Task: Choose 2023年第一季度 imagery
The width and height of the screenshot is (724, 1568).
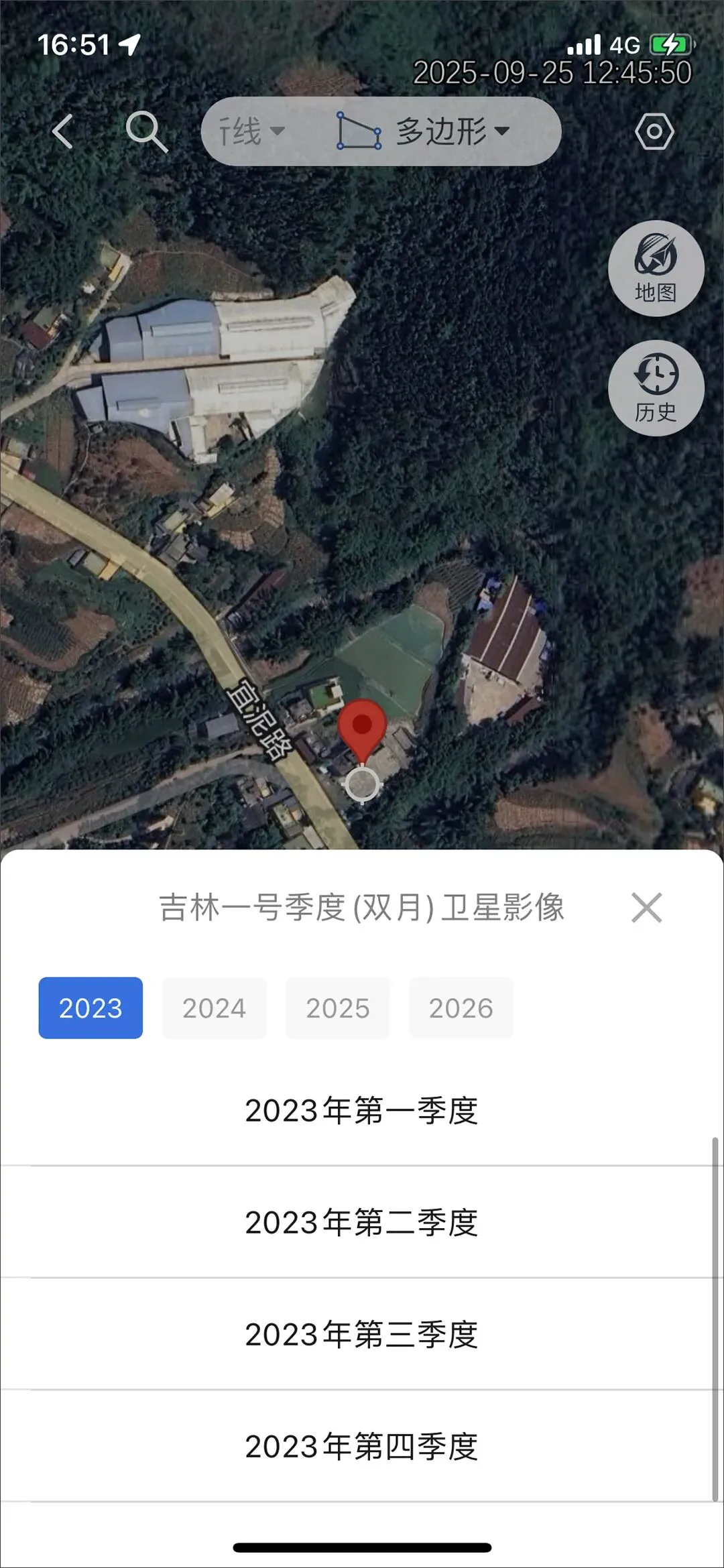Action: 361,1111
